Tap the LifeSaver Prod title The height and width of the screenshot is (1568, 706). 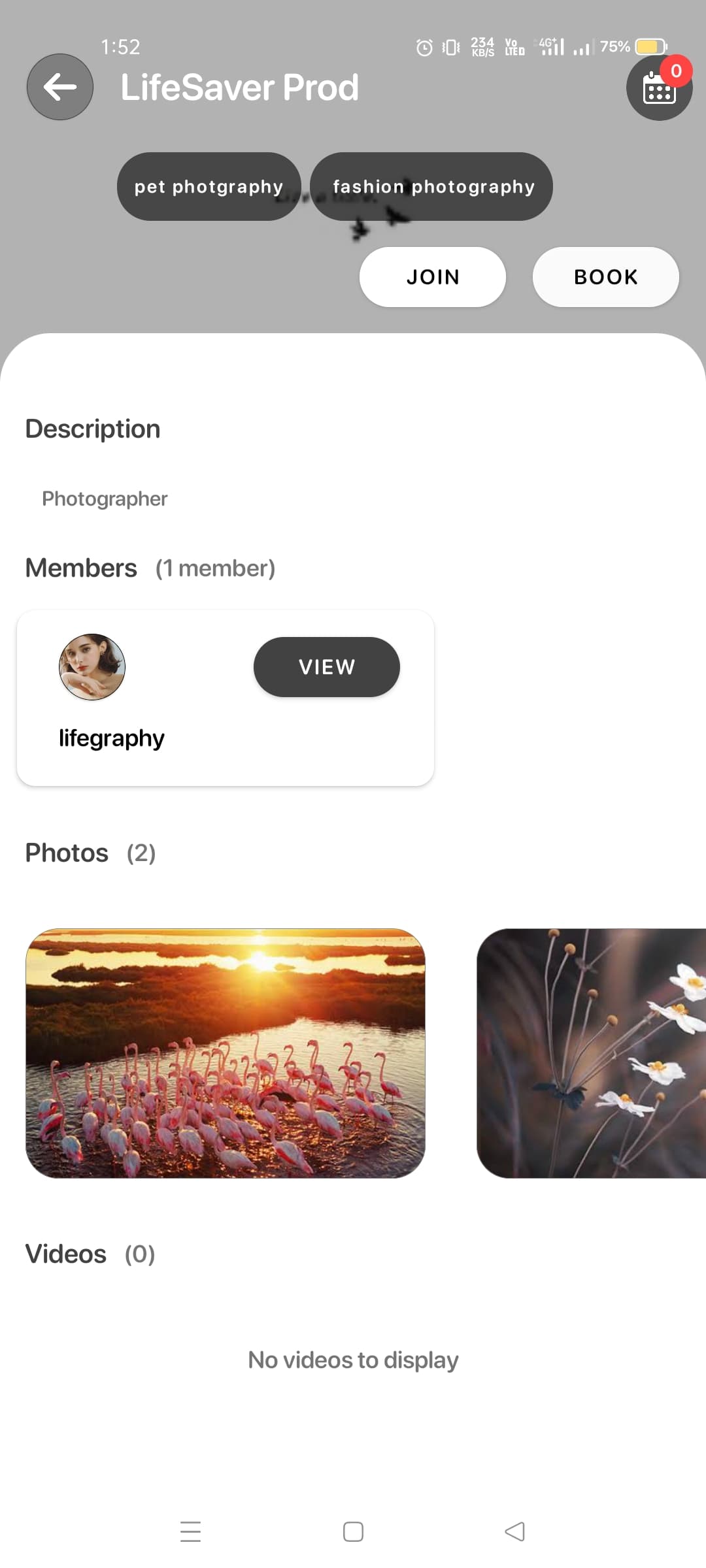tap(239, 87)
